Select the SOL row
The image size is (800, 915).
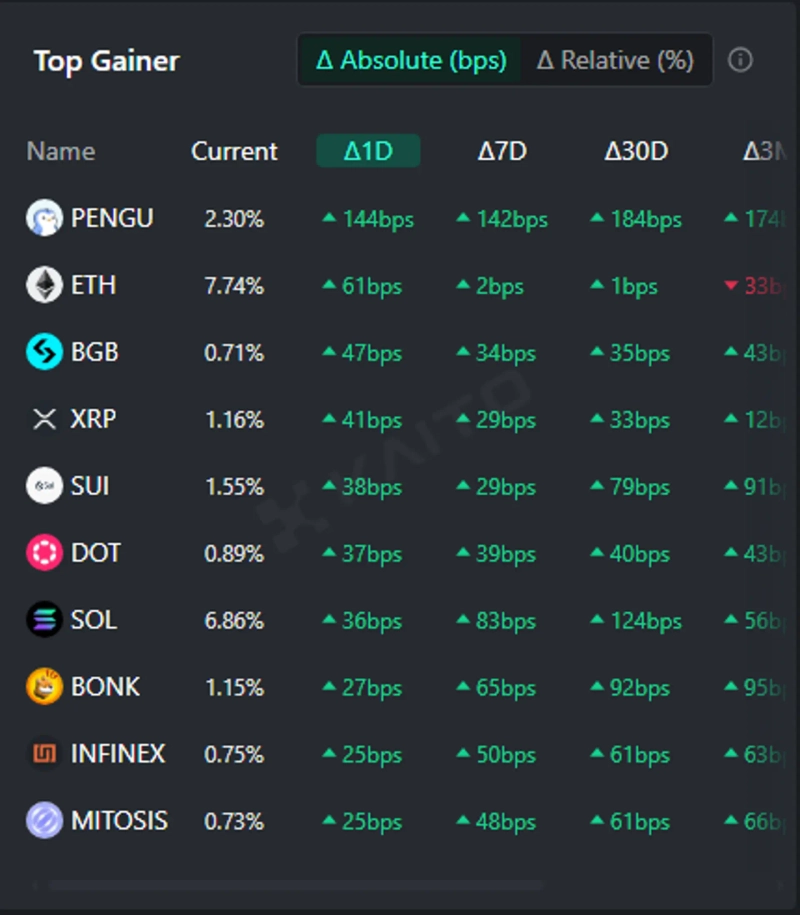coord(93,620)
